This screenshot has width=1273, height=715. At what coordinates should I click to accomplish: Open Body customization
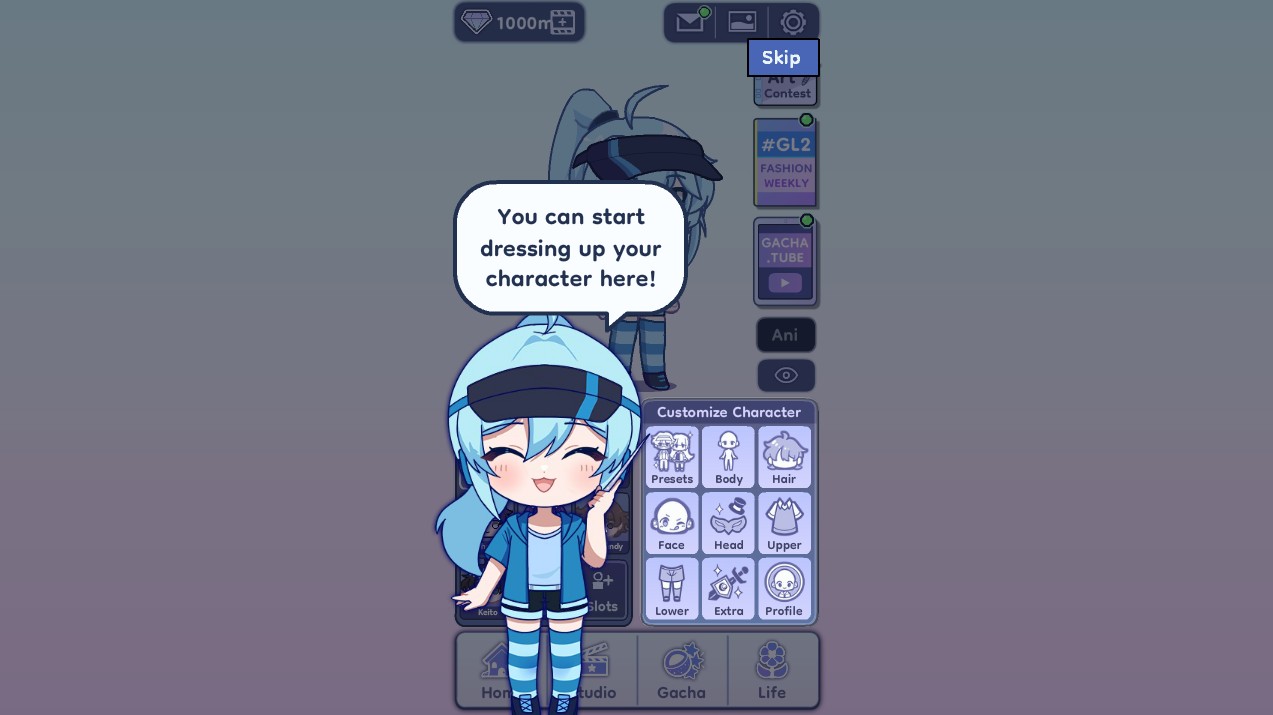point(728,457)
